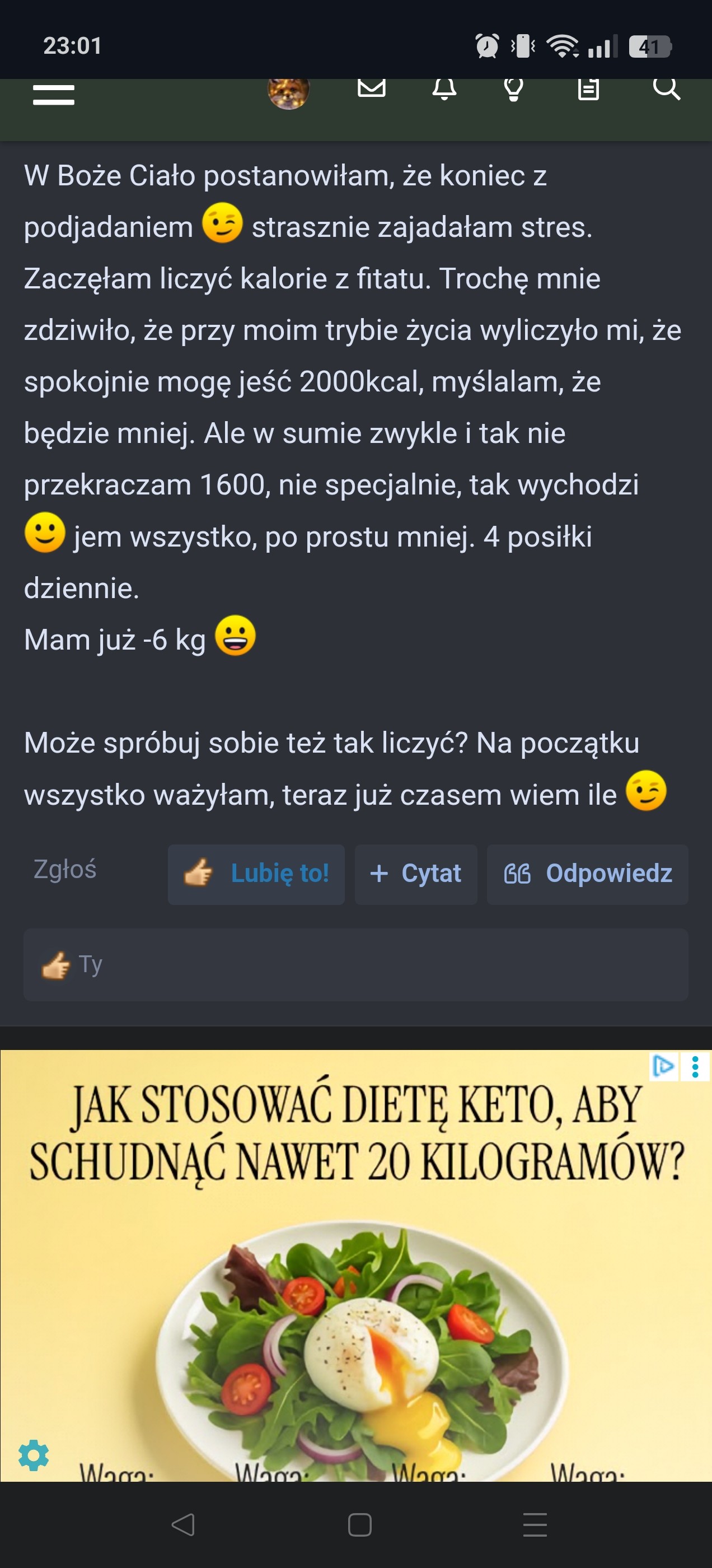The height and width of the screenshot is (1568, 712).
Task: Open the ad options three-dot menu
Action: click(695, 1066)
